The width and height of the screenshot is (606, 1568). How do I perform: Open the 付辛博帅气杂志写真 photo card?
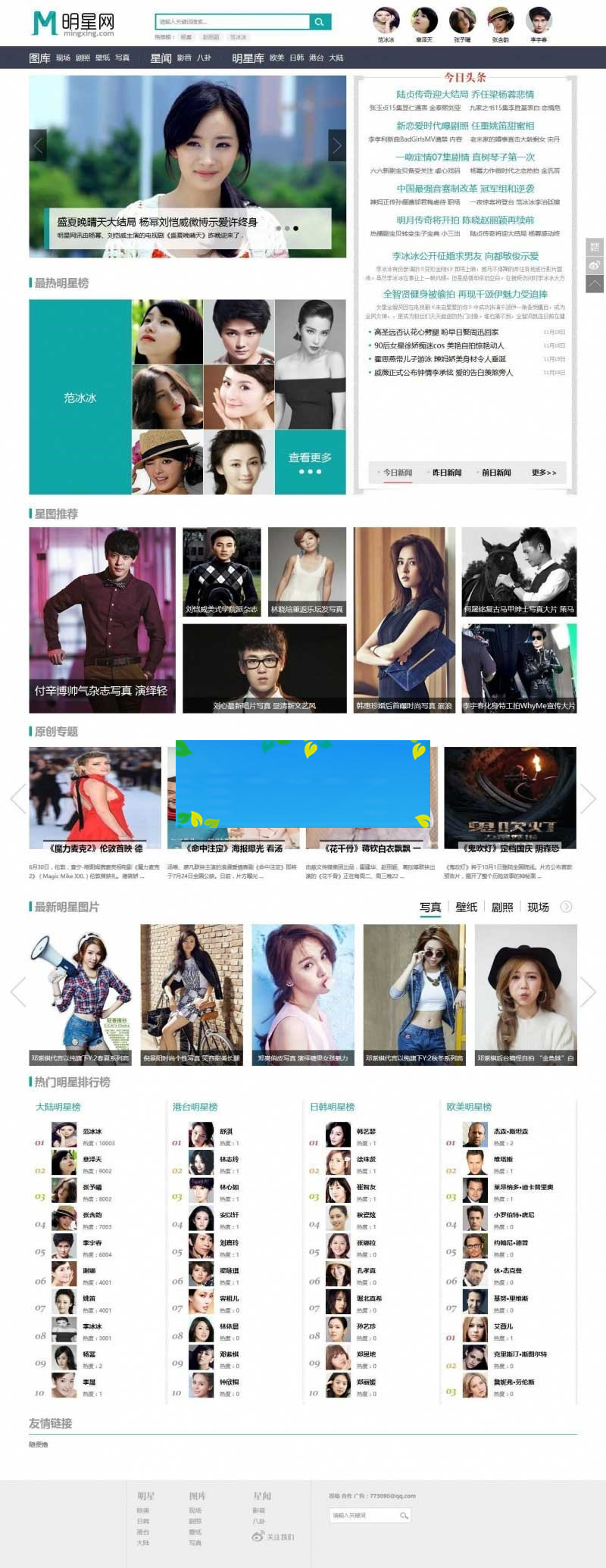(102, 620)
